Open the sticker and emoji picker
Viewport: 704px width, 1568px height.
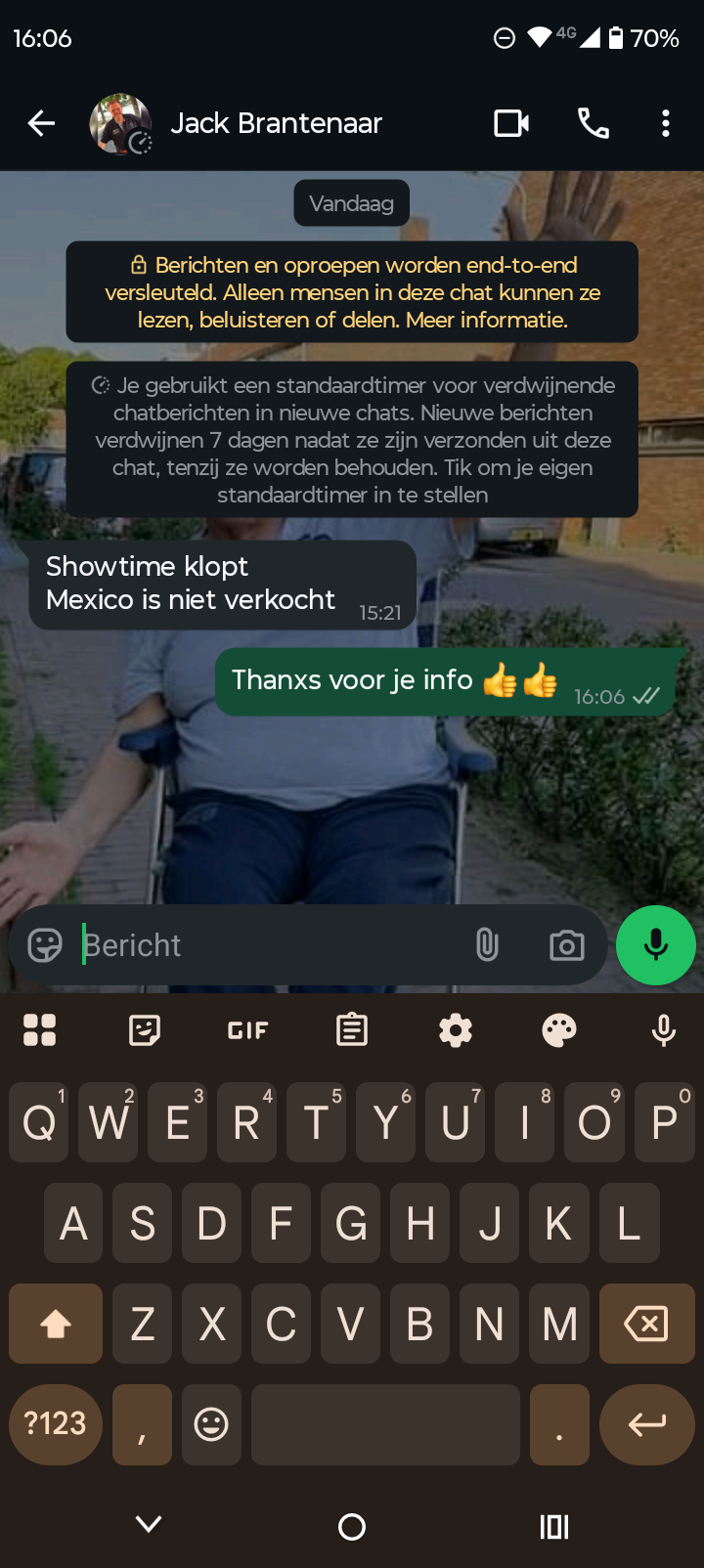click(45, 945)
